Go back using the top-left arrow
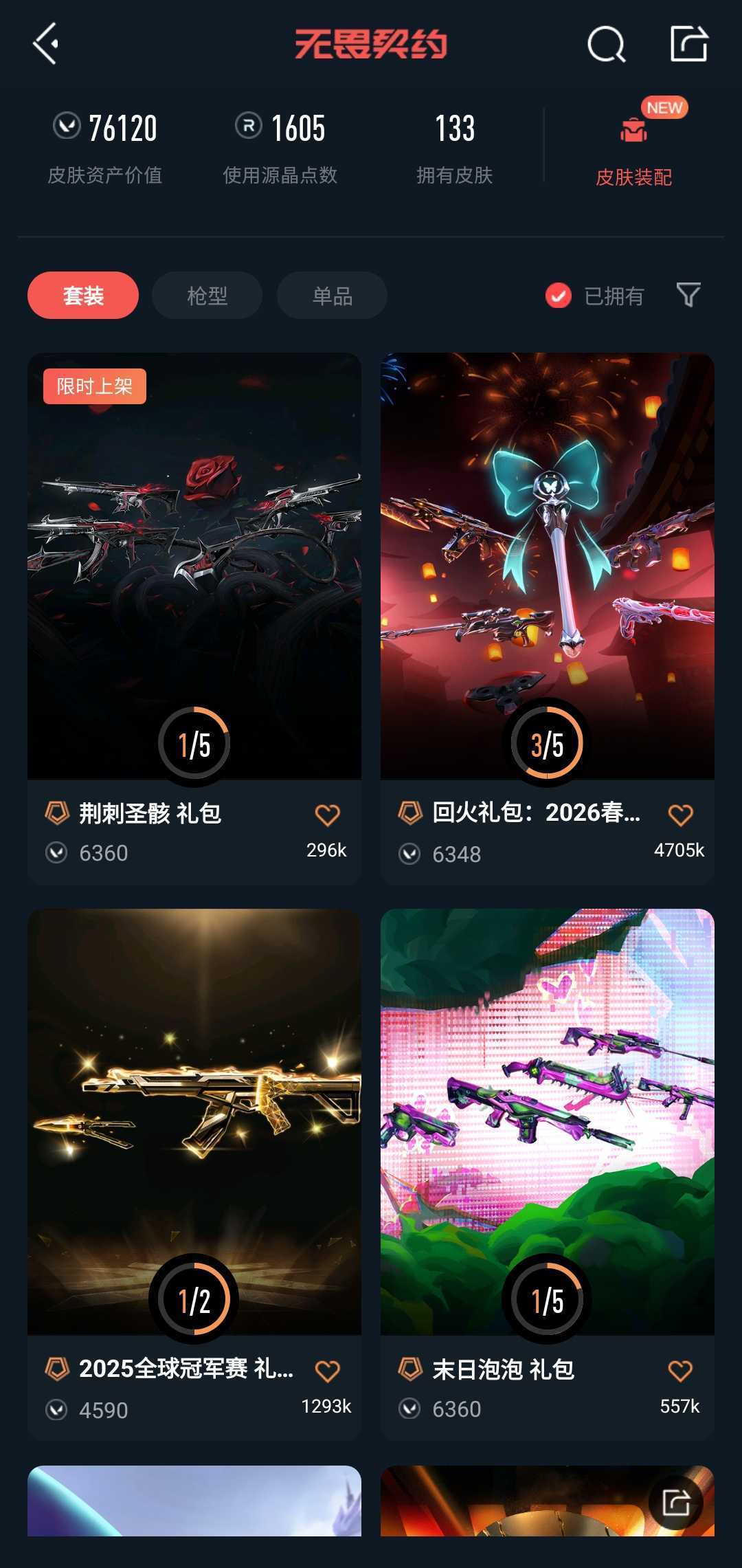Viewport: 742px width, 1568px height. (46, 44)
